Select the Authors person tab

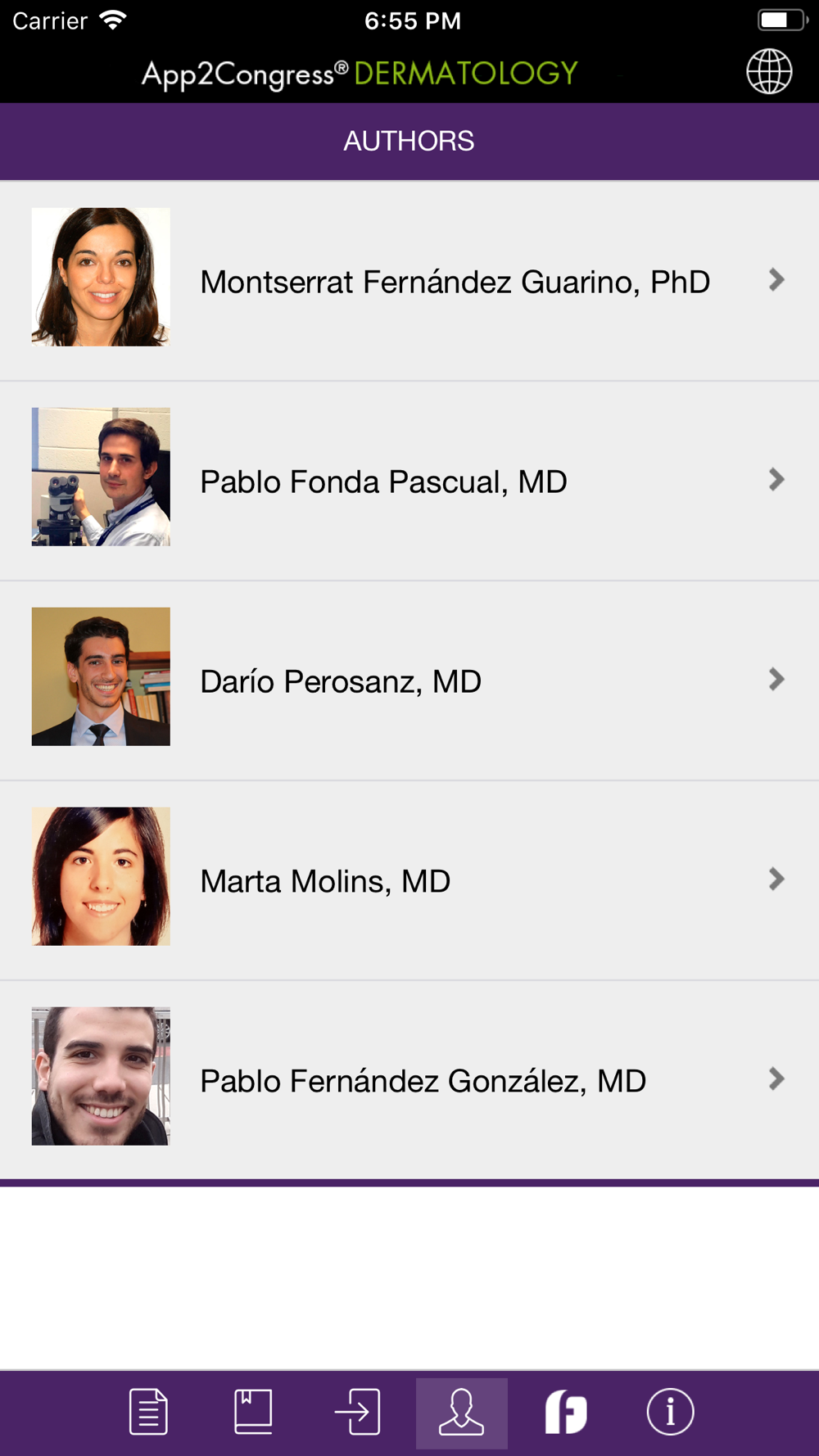[461, 1412]
